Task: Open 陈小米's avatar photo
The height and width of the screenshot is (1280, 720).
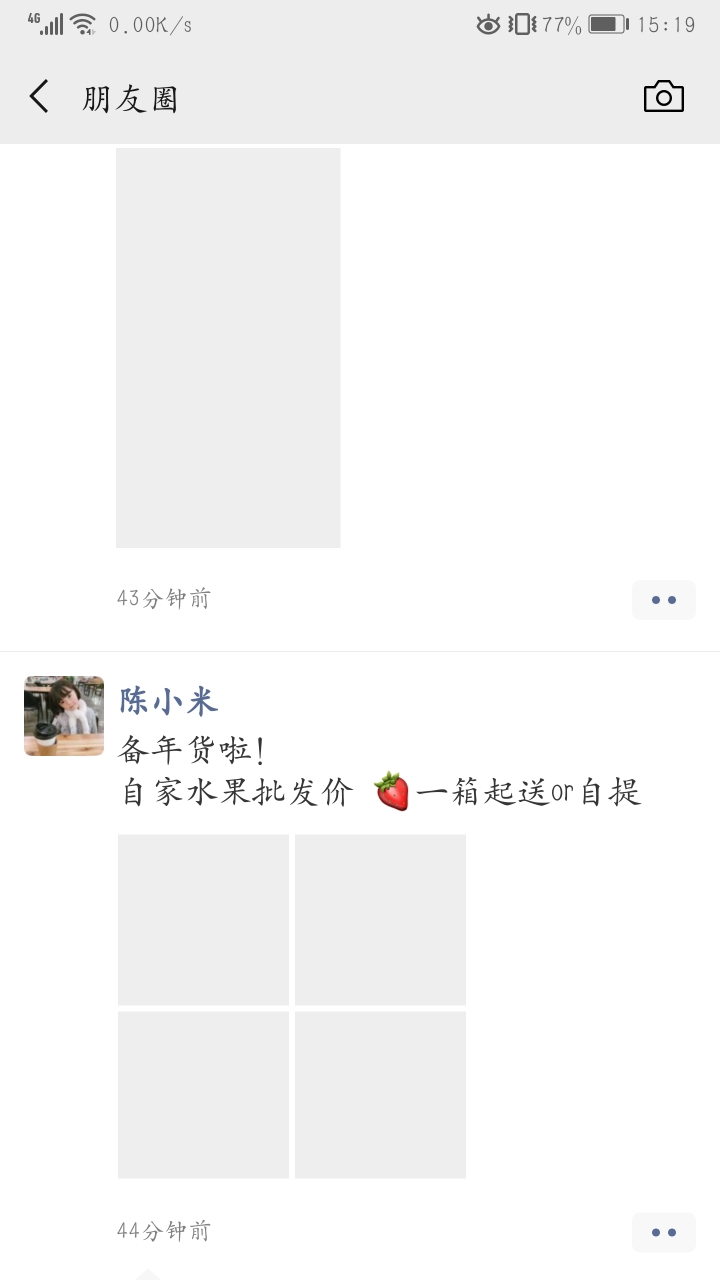Action: click(63, 716)
